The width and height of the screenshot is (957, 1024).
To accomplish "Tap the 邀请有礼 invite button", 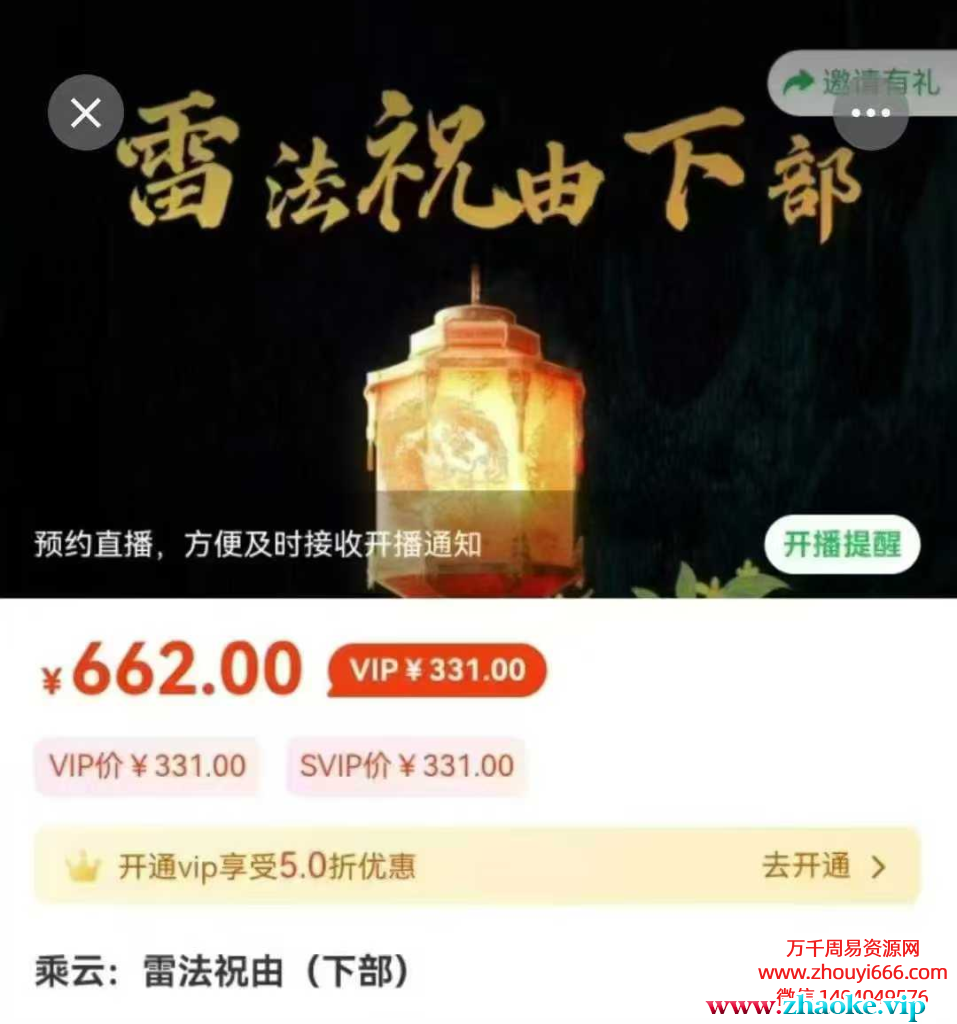I will [862, 82].
